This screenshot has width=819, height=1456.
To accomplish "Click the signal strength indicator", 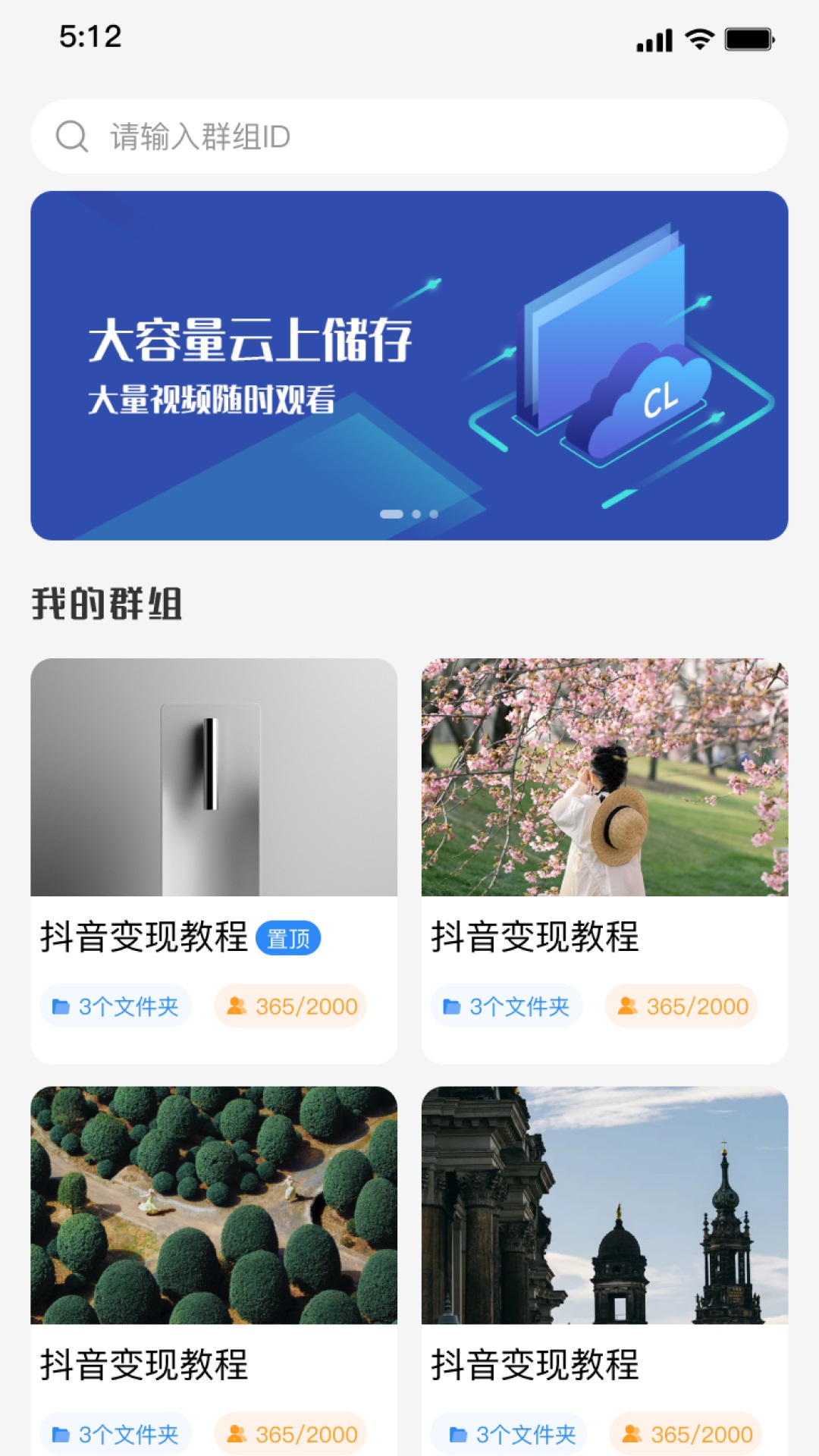I will [654, 39].
